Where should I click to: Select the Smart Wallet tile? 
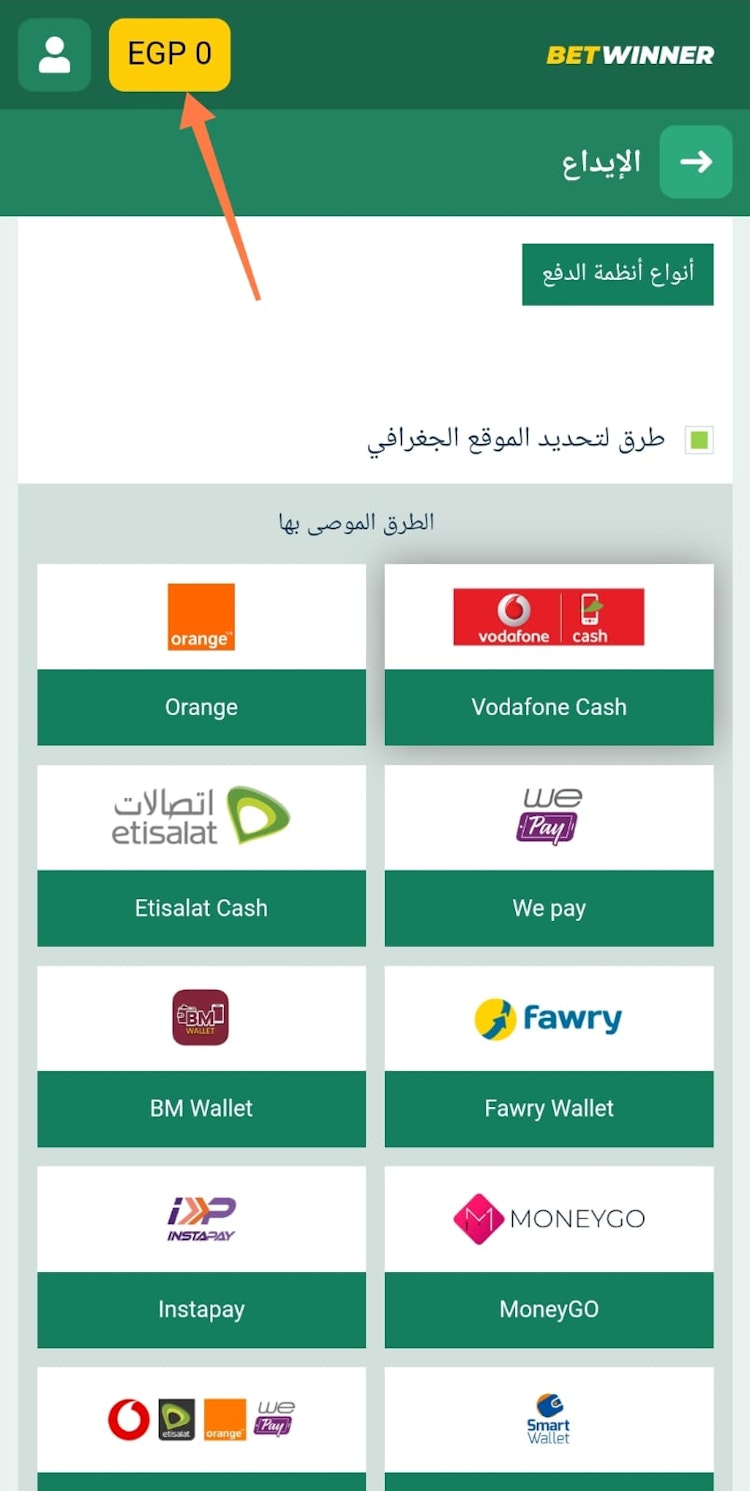(x=548, y=1425)
